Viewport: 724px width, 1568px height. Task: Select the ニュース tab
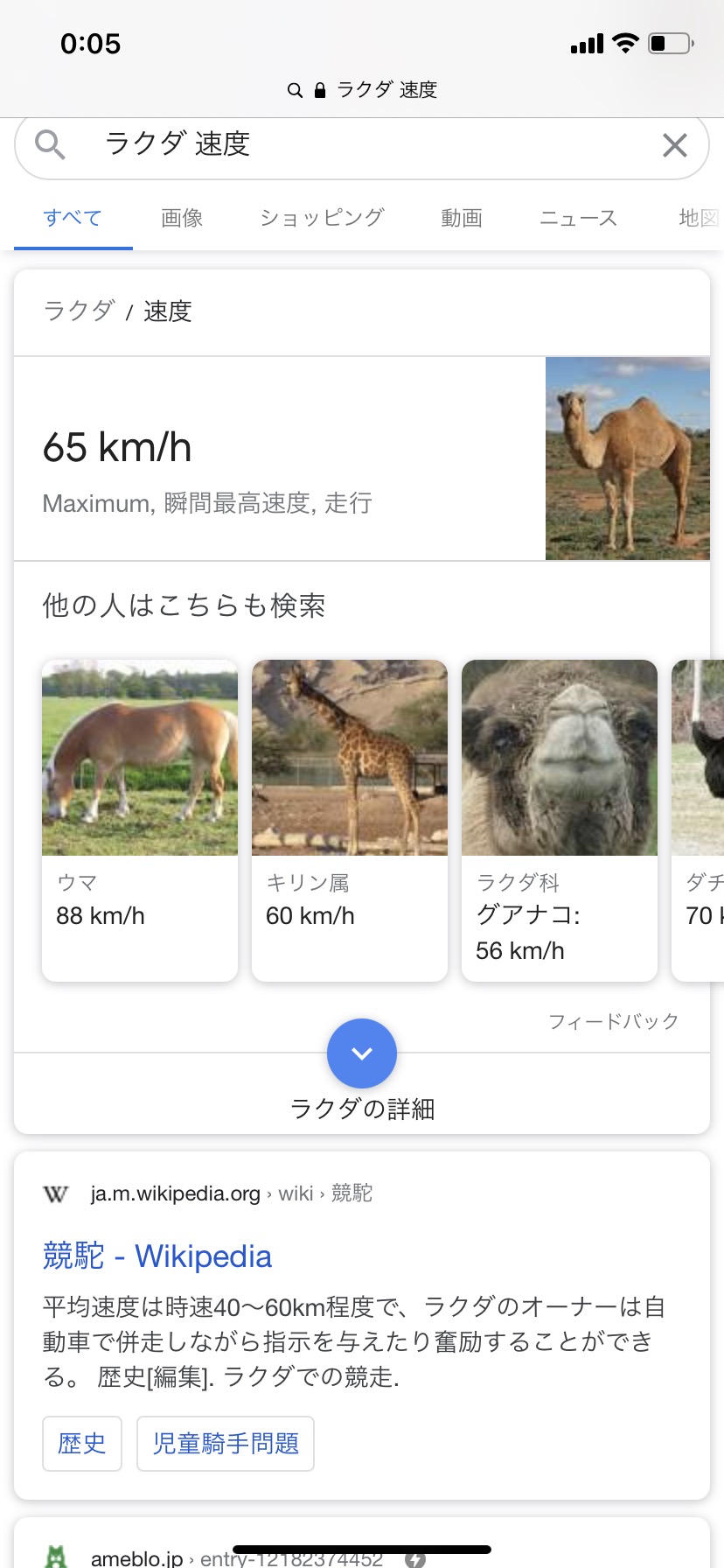pos(578,218)
